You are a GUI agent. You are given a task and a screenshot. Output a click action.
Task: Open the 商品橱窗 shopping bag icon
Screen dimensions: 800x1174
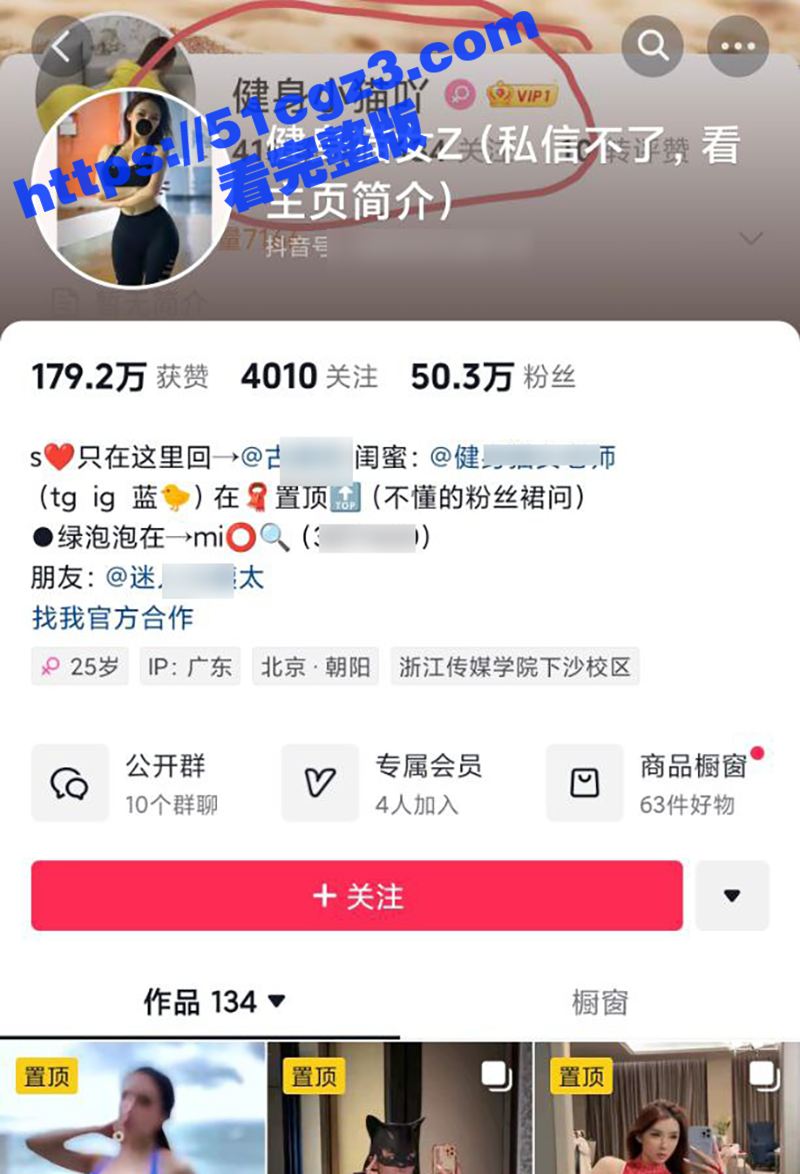point(585,783)
